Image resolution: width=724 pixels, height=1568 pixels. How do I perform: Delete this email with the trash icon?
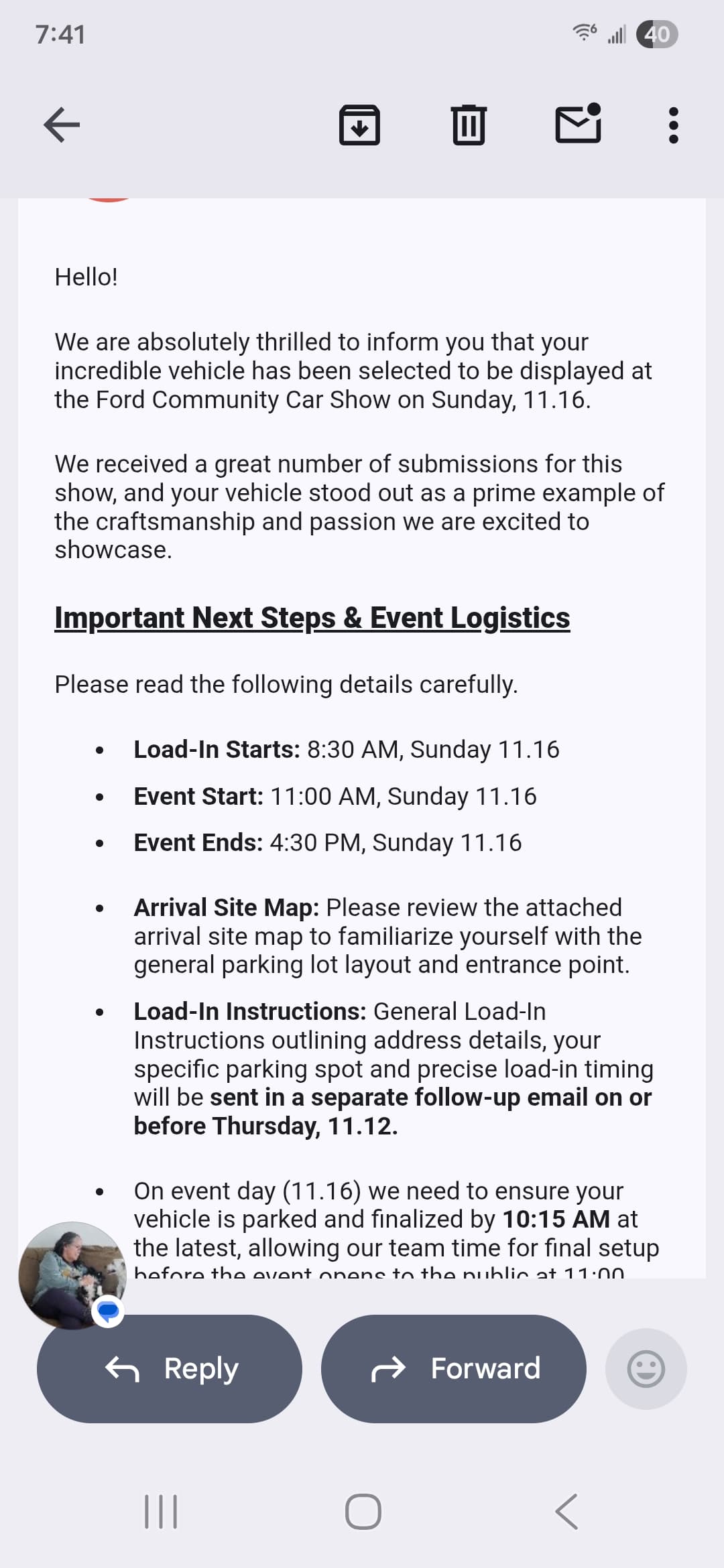tap(468, 125)
